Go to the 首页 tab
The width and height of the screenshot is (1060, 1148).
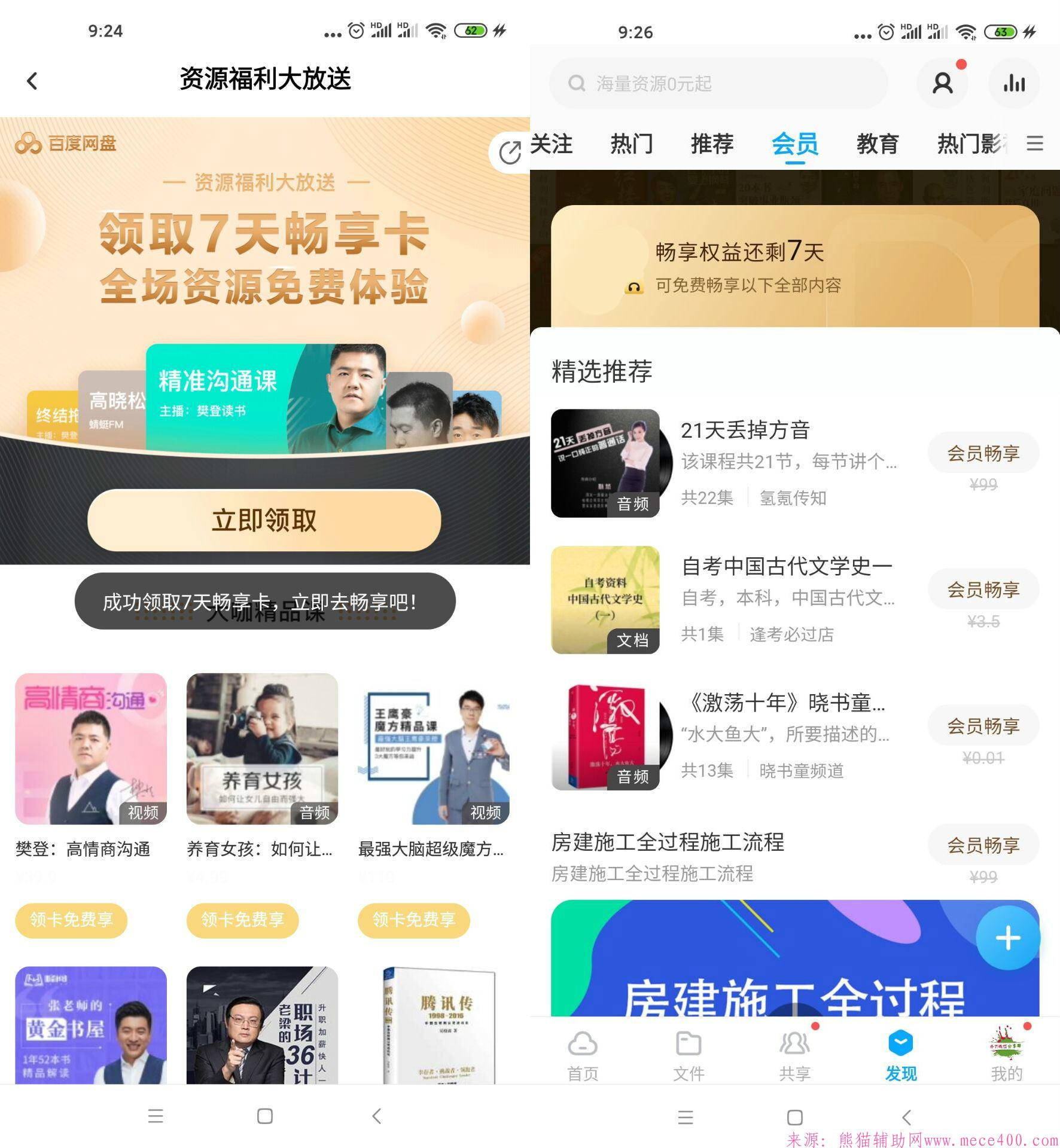coord(583,1056)
